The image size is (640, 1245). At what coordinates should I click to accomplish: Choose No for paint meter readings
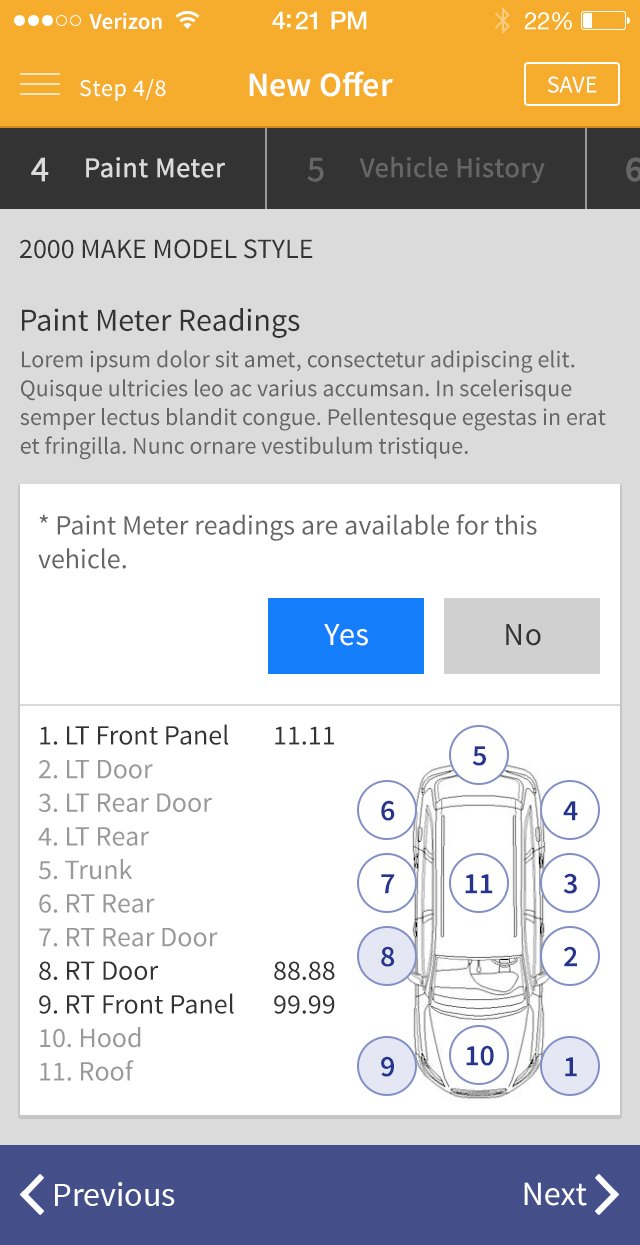[x=522, y=636]
